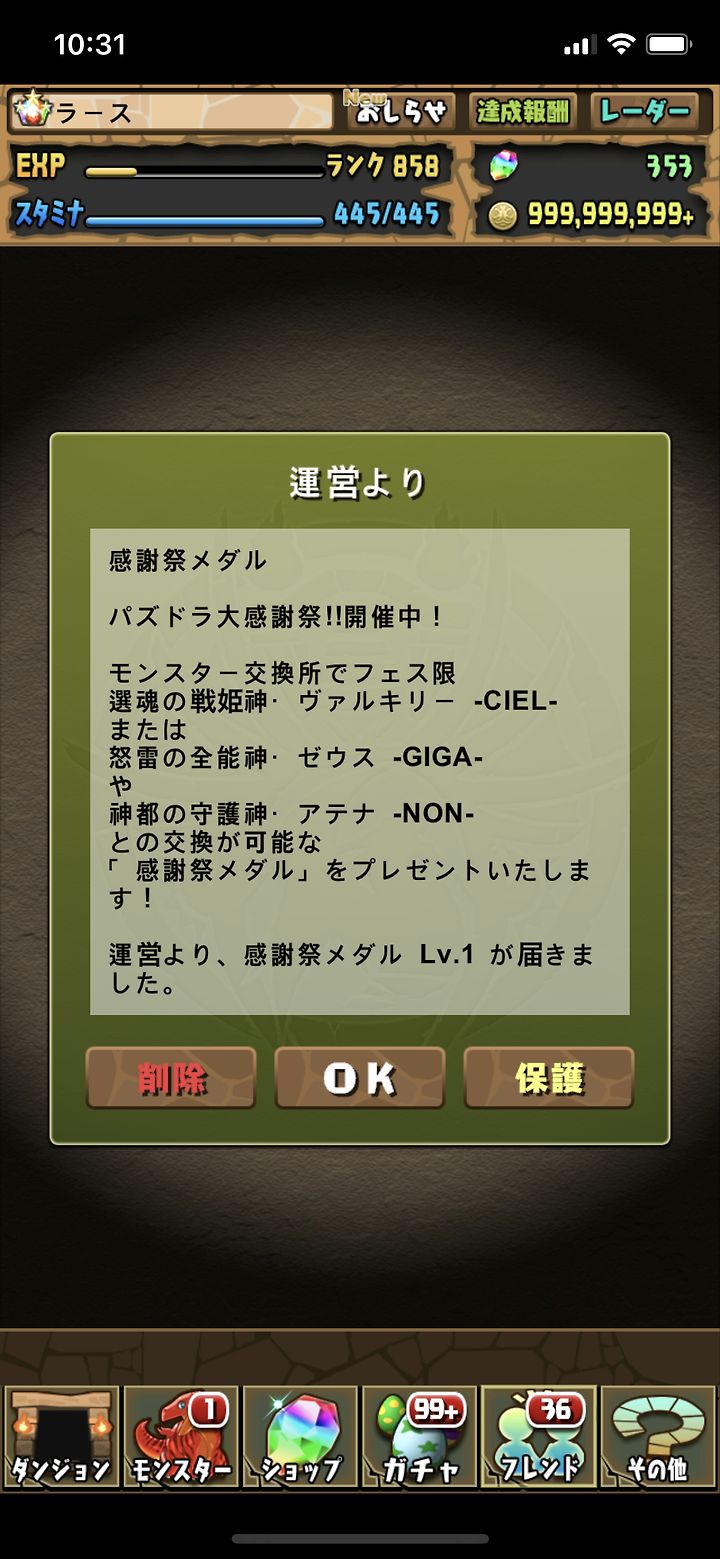
Task: Go to the ショップ tab
Action: coord(300,1437)
